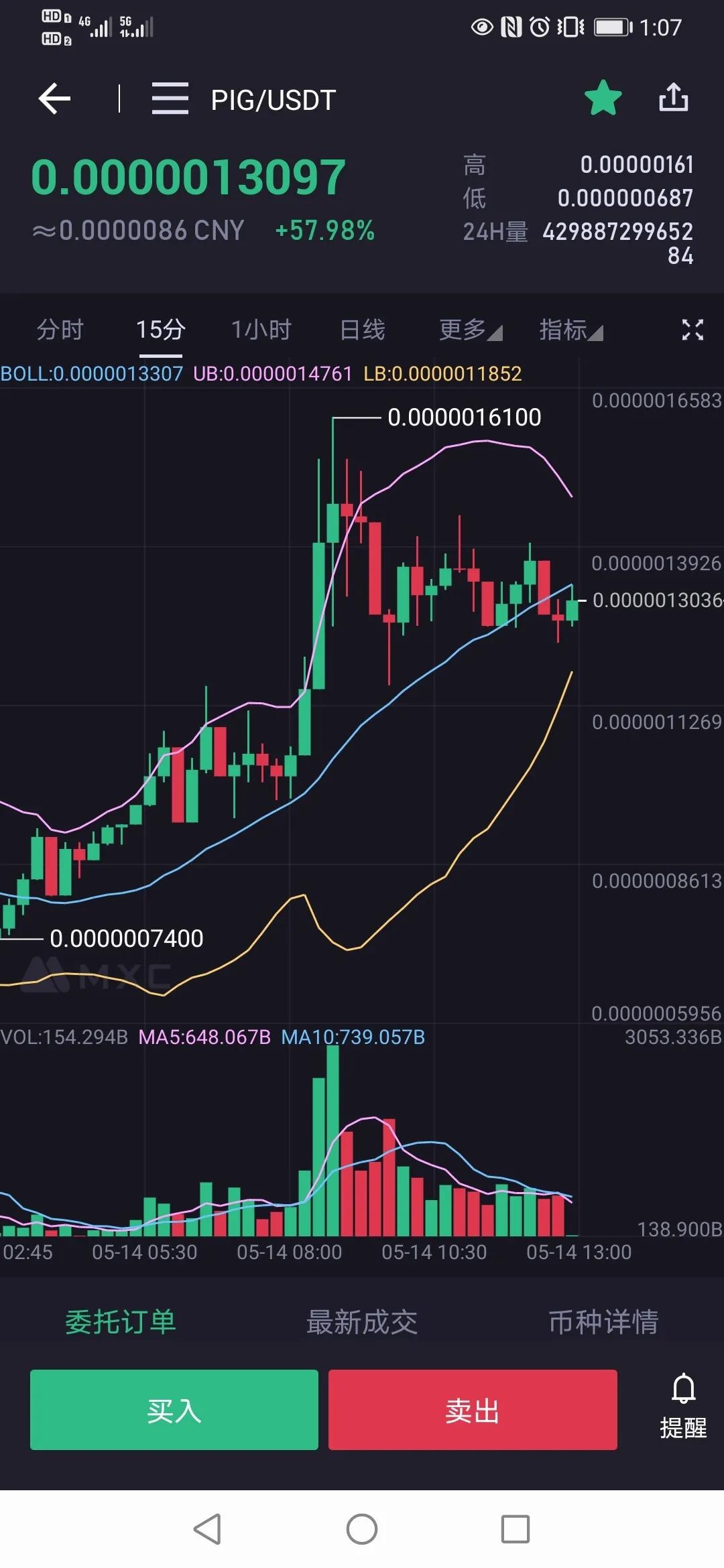Open the 委托订单 tab
The width and height of the screenshot is (724, 1568).
(x=121, y=1322)
